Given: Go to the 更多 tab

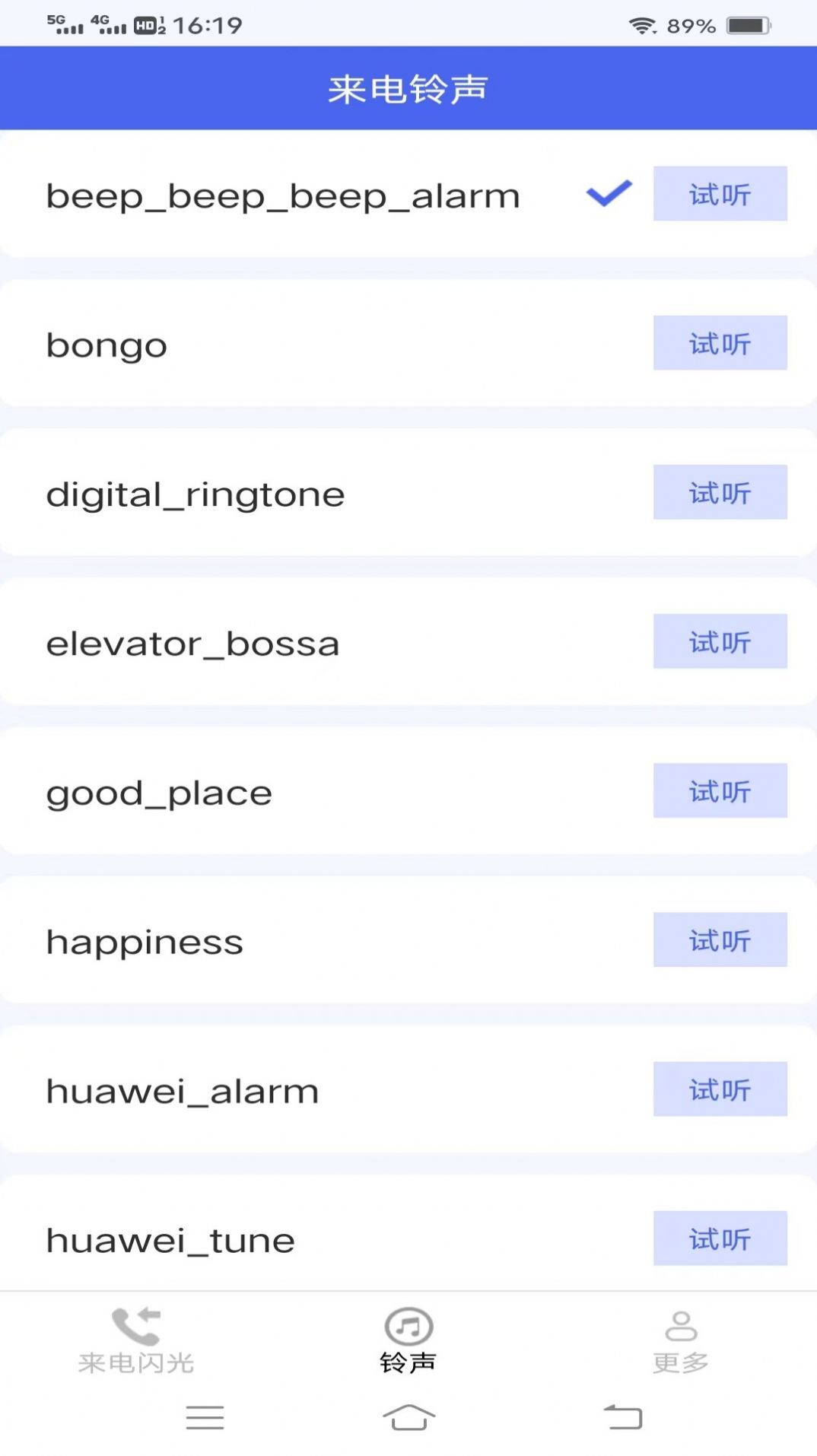Looking at the screenshot, I should click(x=681, y=1340).
